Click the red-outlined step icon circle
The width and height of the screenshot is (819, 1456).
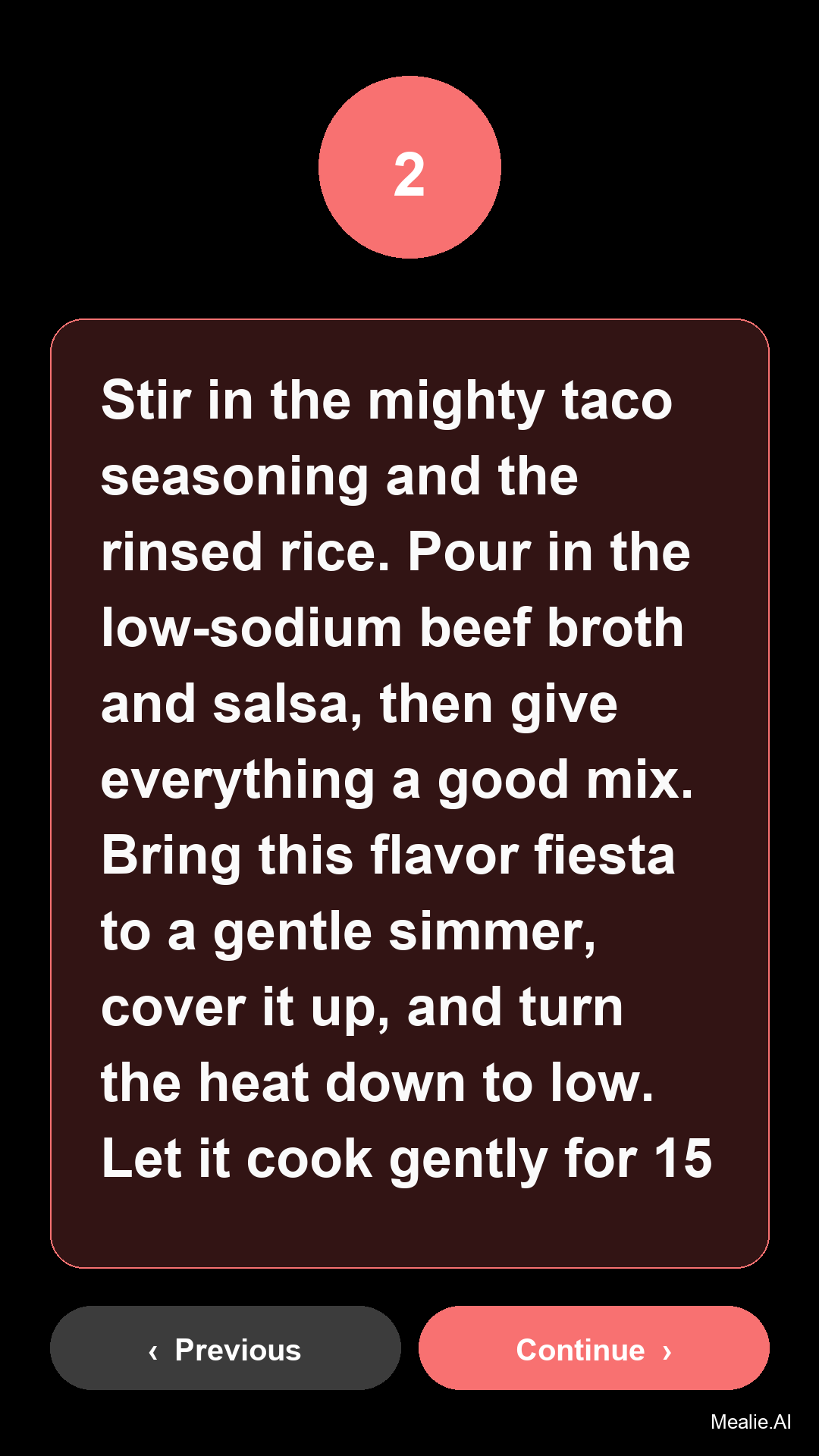tap(409, 168)
